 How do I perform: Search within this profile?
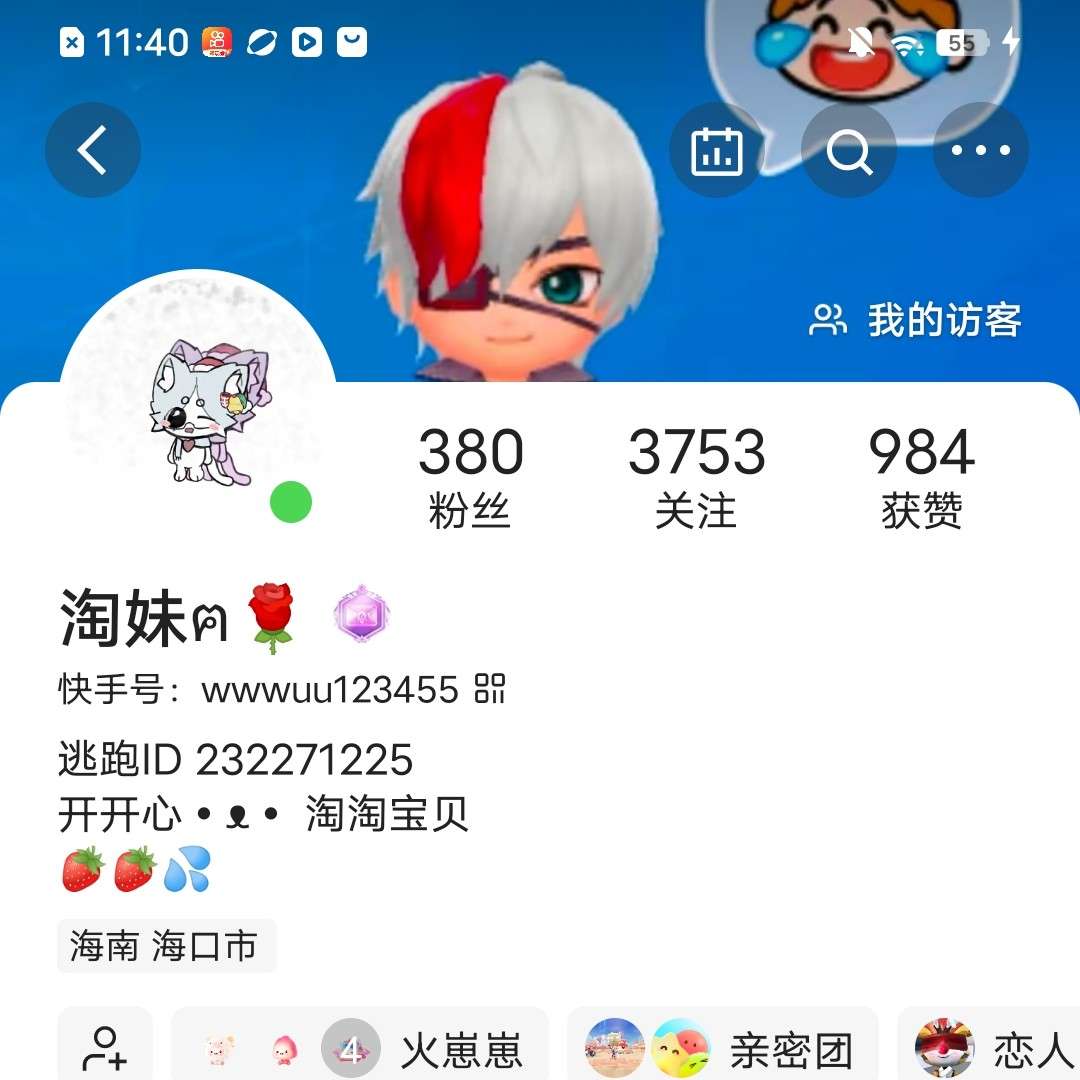[x=849, y=151]
